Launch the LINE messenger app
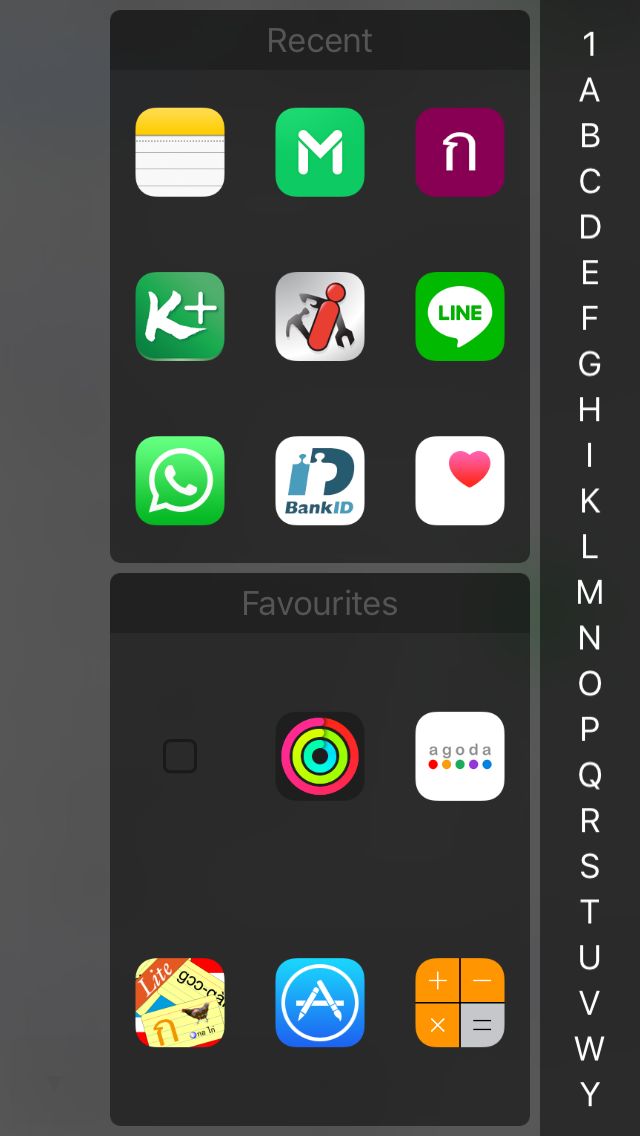 pos(460,316)
